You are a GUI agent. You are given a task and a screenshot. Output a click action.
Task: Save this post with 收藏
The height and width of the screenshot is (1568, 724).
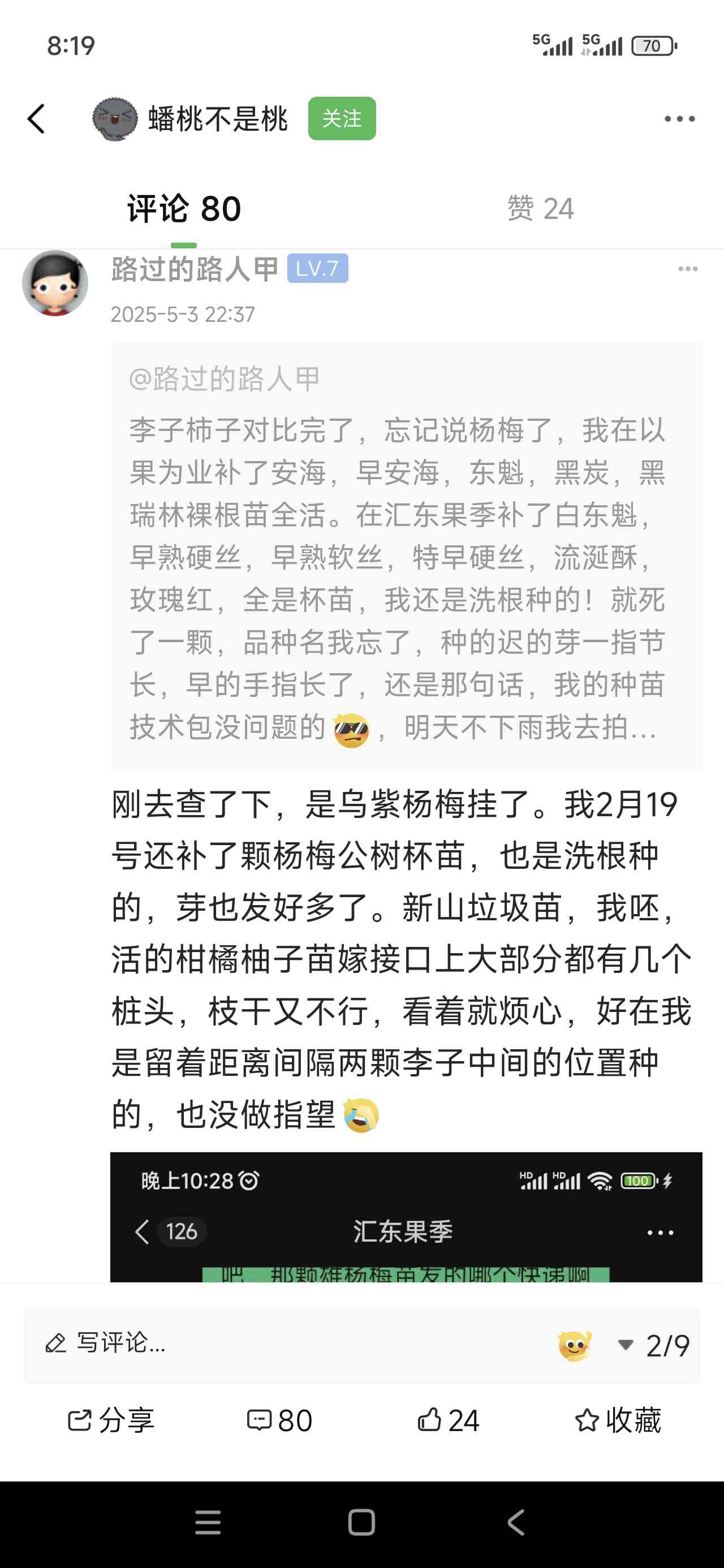(x=618, y=1421)
